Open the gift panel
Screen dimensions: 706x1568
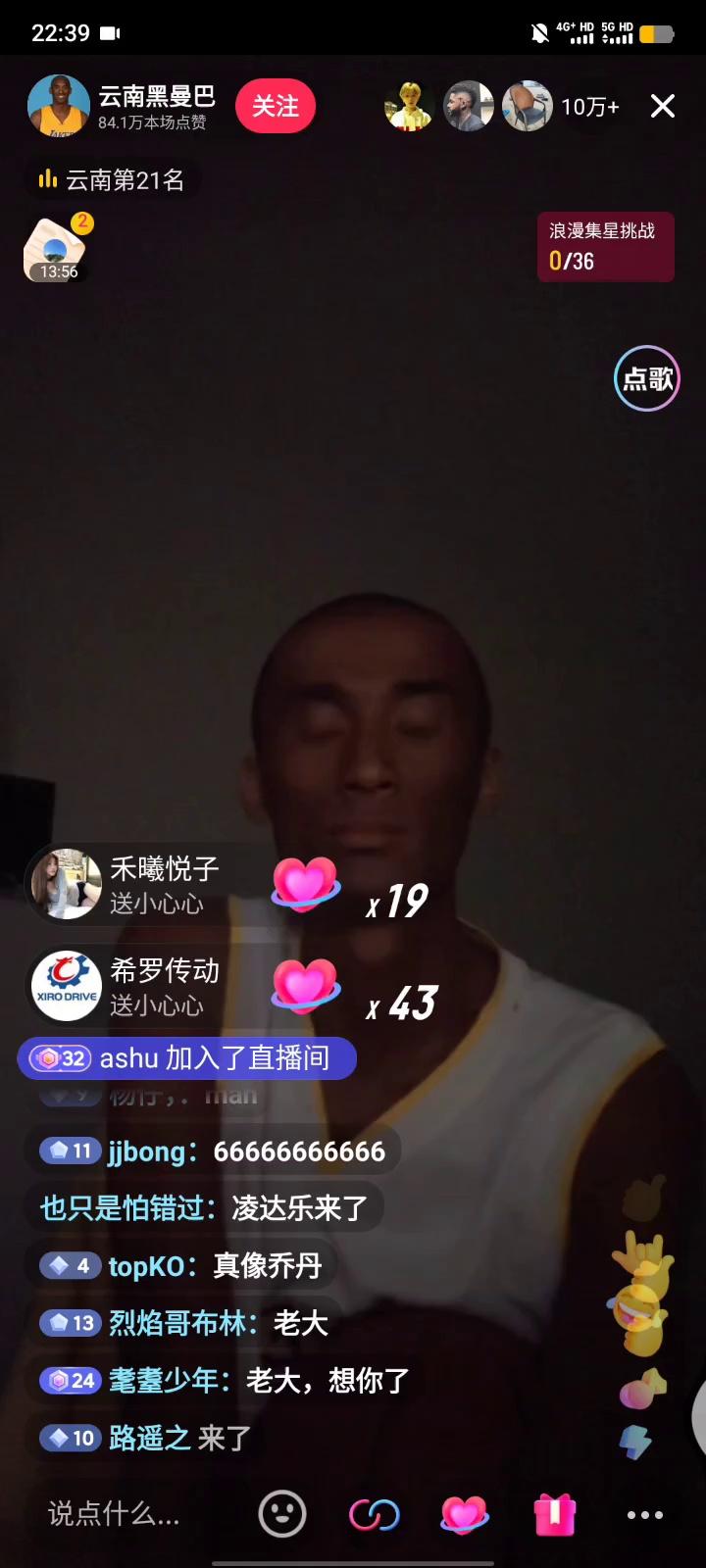click(x=554, y=1514)
